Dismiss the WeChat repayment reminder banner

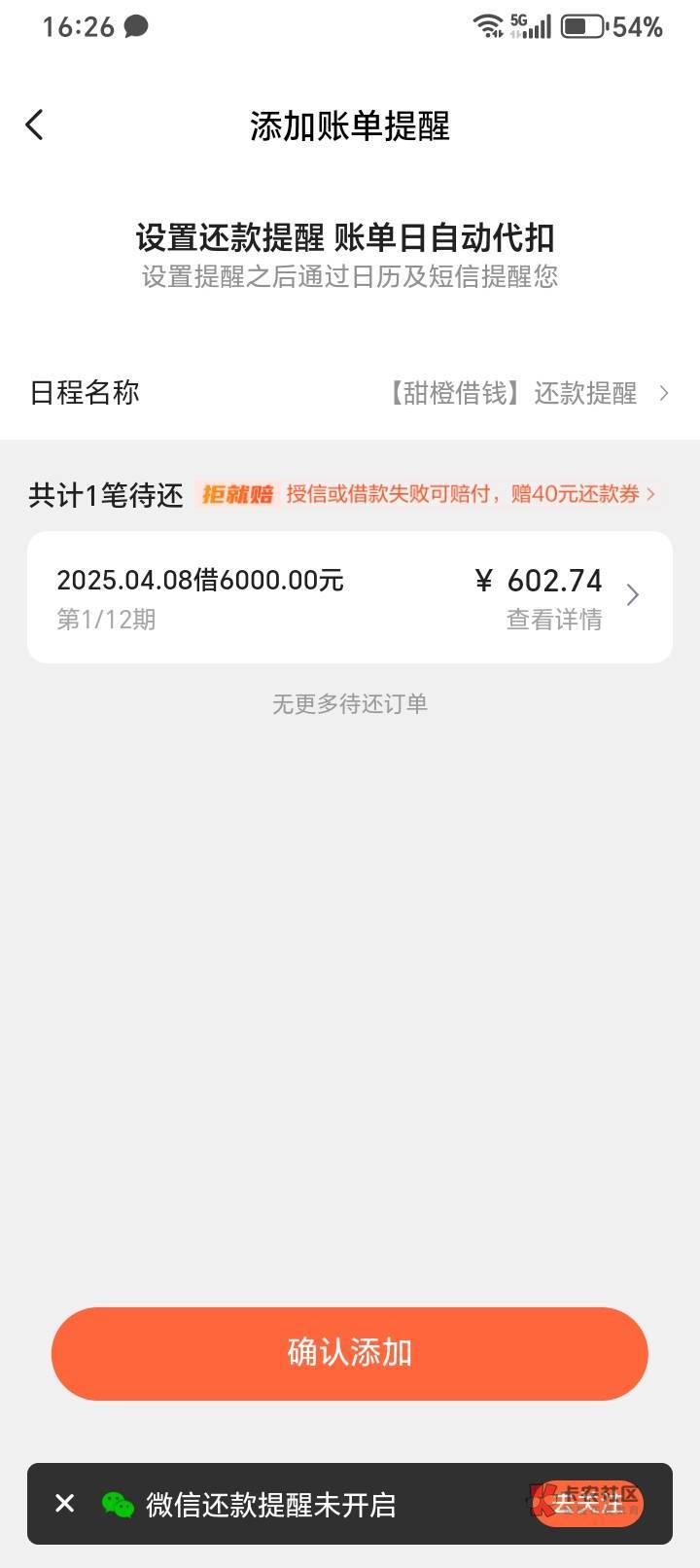65,1504
